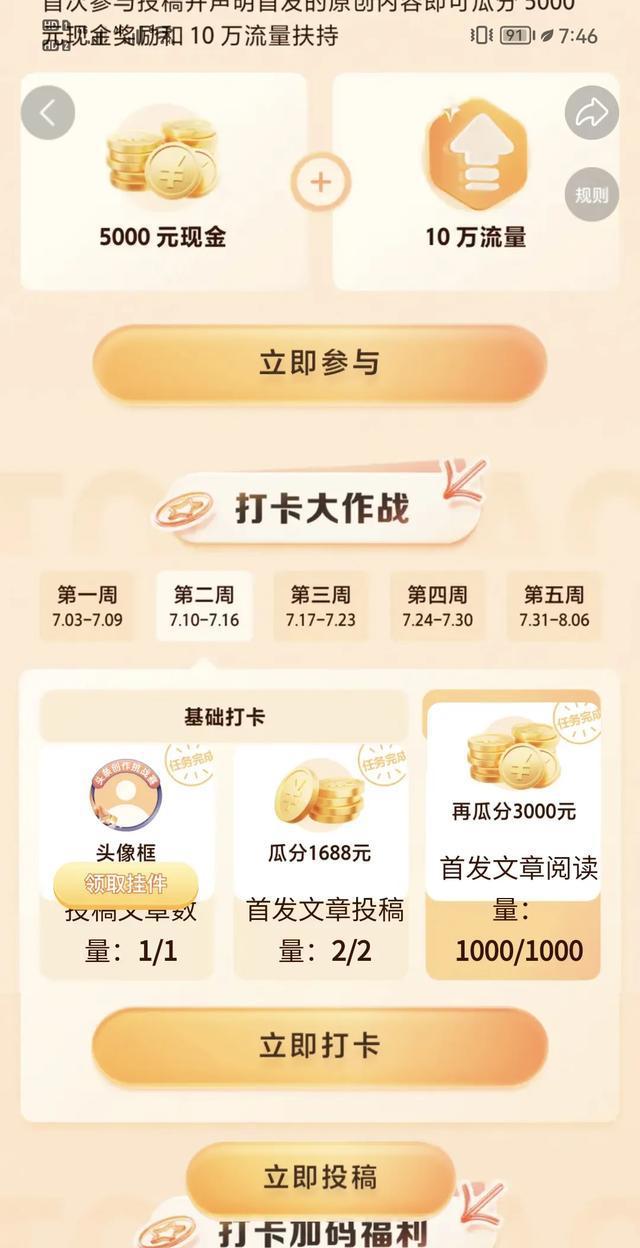Screen dimensions: 640x1248
Task: Claim the avatar frame via 领取挂件
Action: [126, 884]
